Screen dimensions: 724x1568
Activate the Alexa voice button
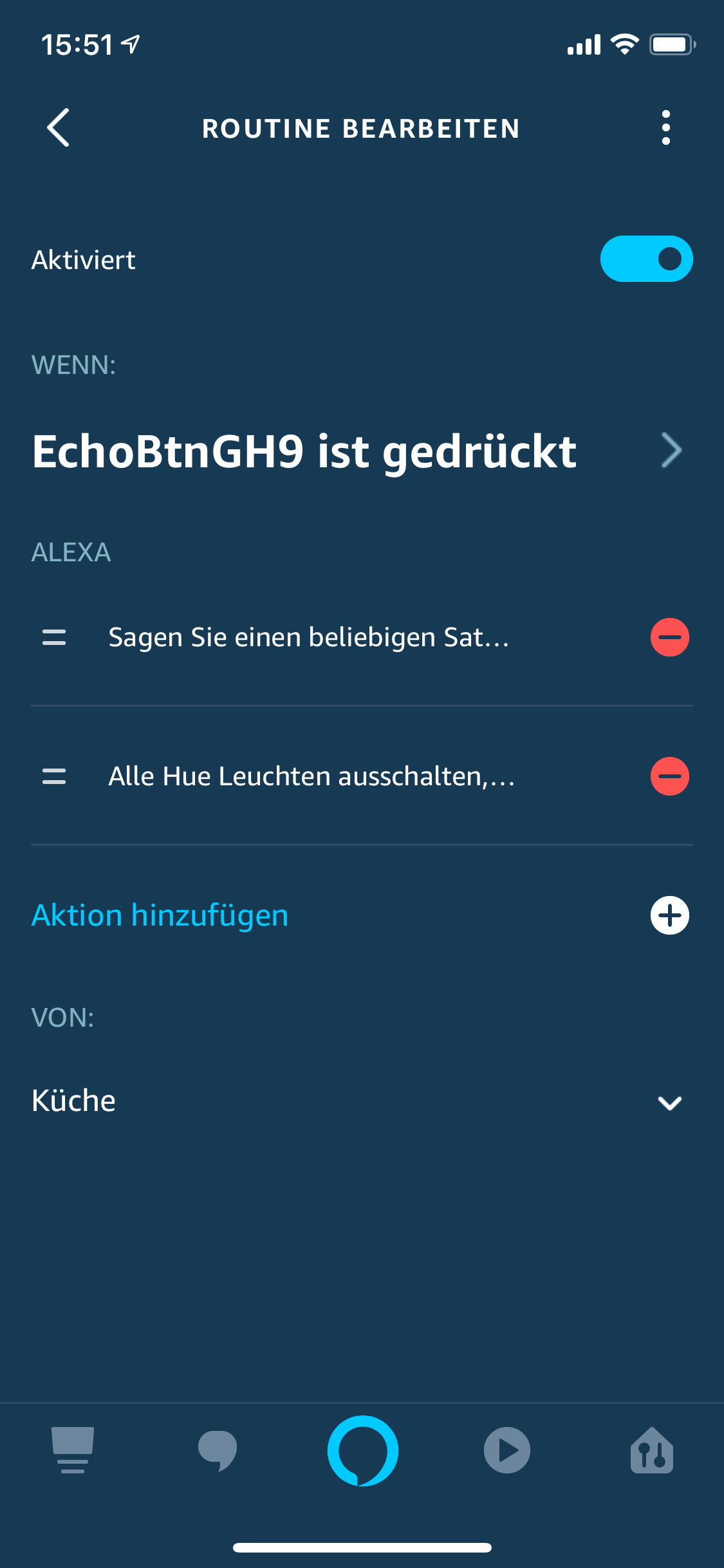click(362, 1451)
